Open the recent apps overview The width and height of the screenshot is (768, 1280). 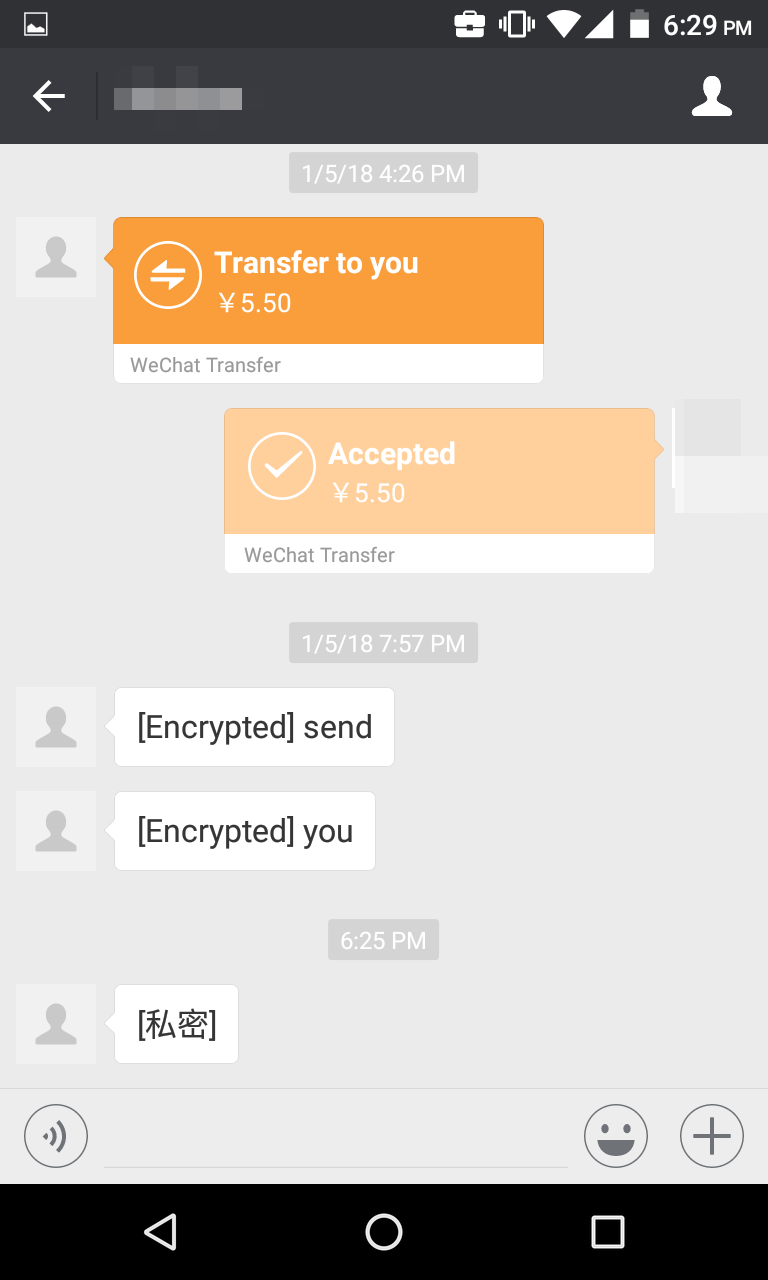[607, 1232]
